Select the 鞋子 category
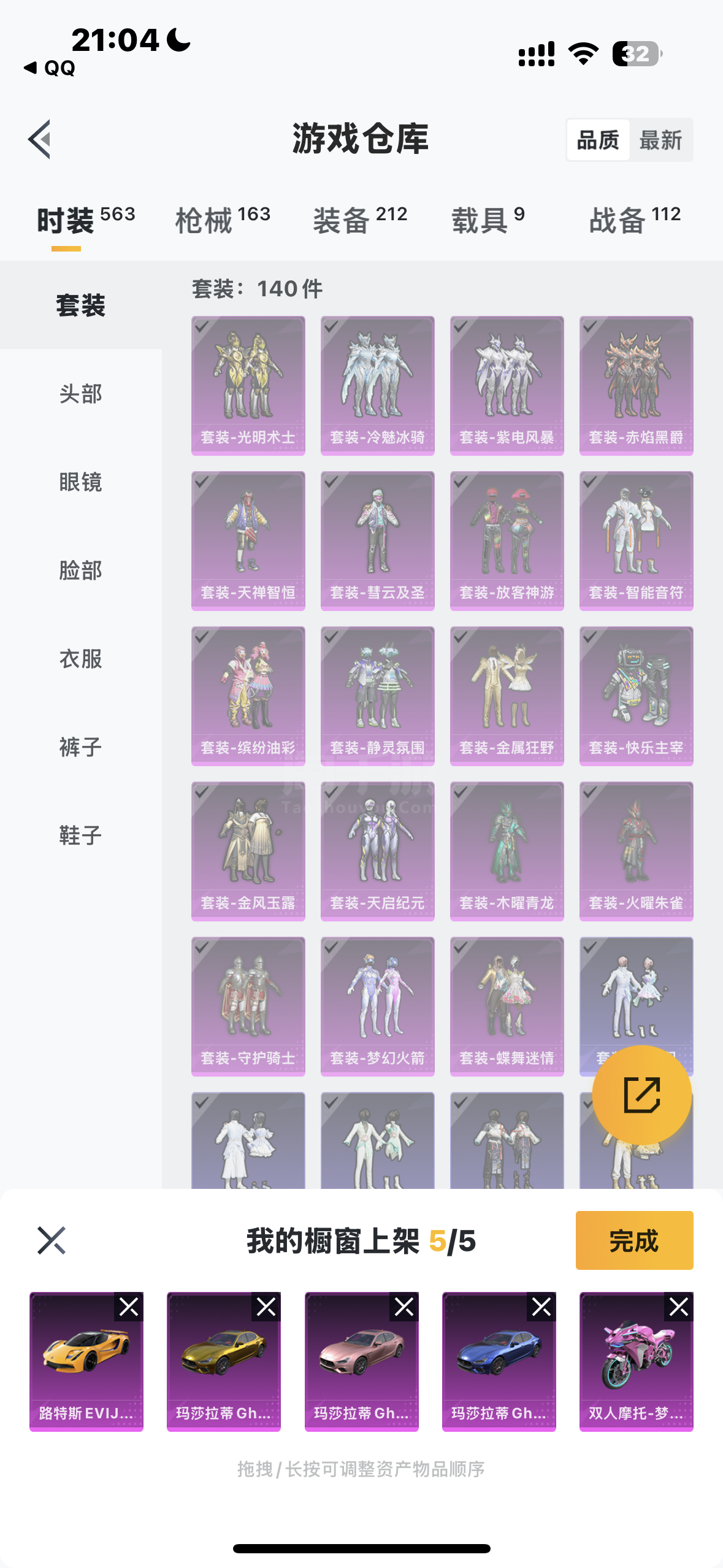723x1568 pixels. (x=81, y=836)
